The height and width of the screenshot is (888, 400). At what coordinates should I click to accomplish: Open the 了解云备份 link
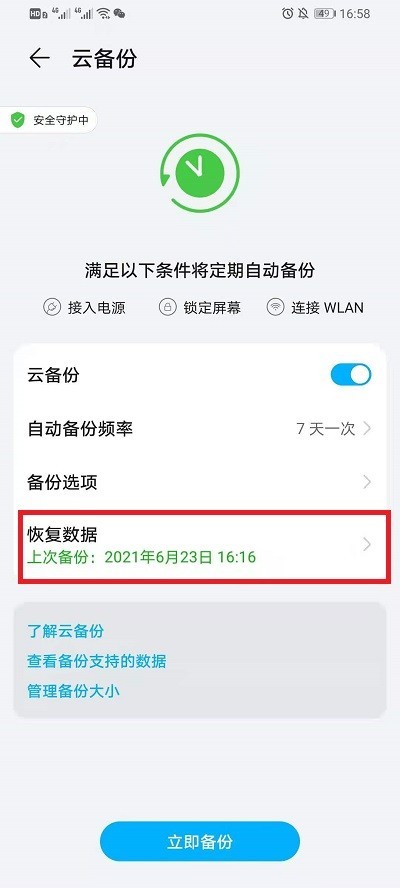tap(66, 631)
